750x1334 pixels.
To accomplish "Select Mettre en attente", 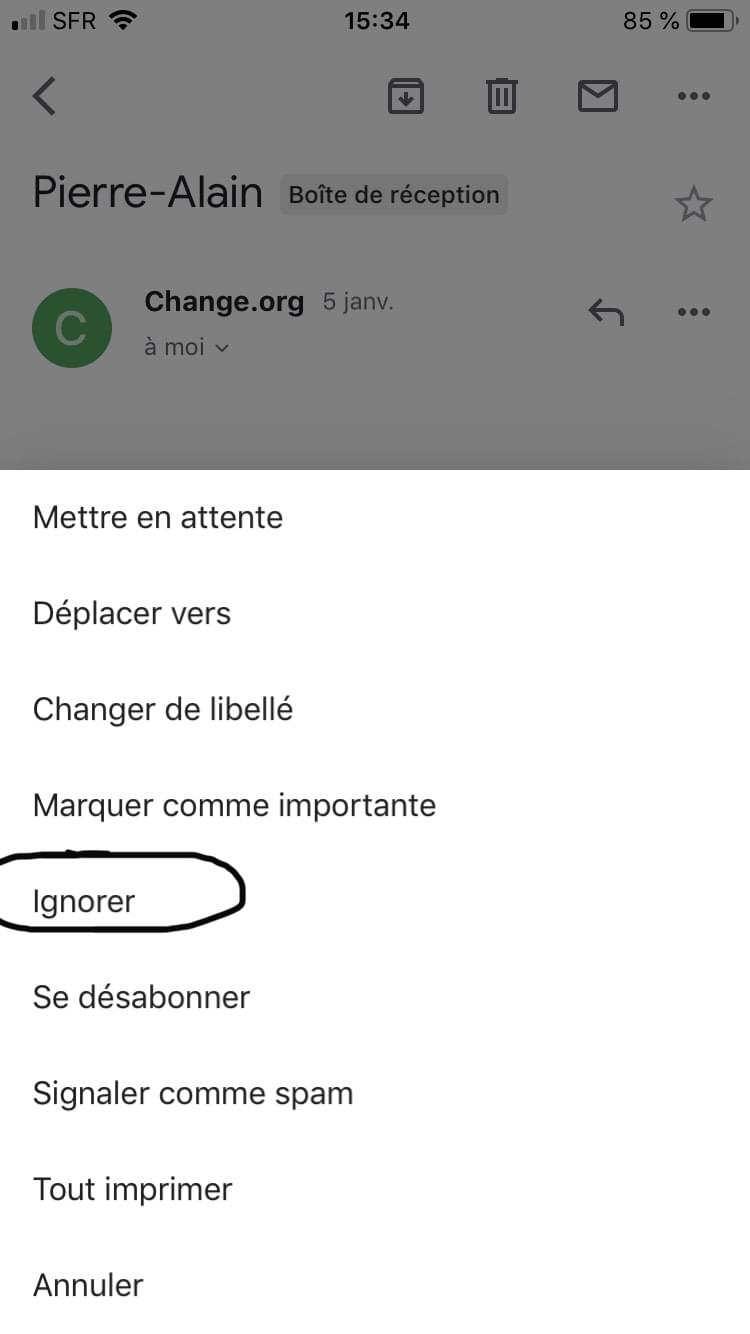I will point(158,518).
